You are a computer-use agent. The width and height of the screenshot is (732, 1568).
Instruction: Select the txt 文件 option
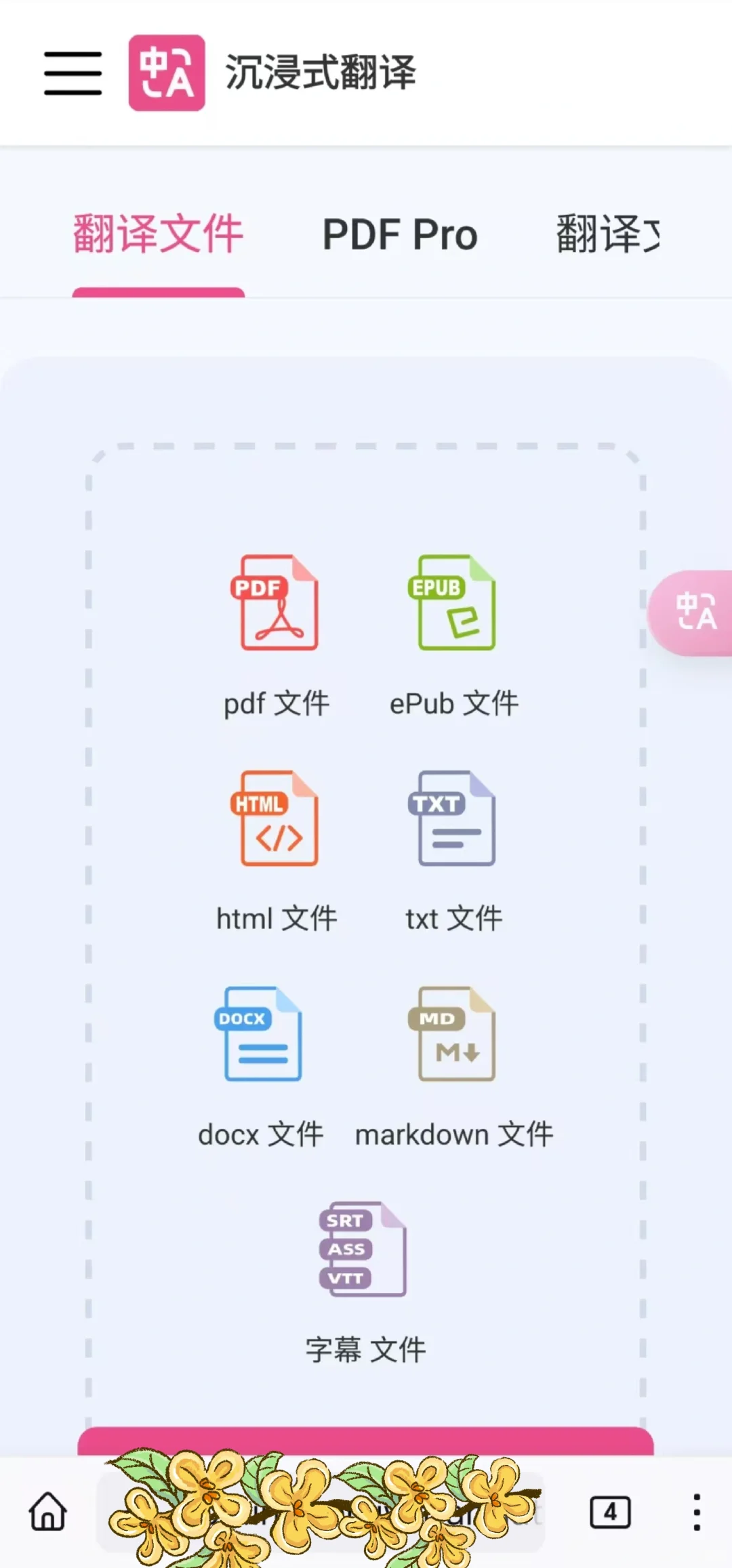click(455, 852)
